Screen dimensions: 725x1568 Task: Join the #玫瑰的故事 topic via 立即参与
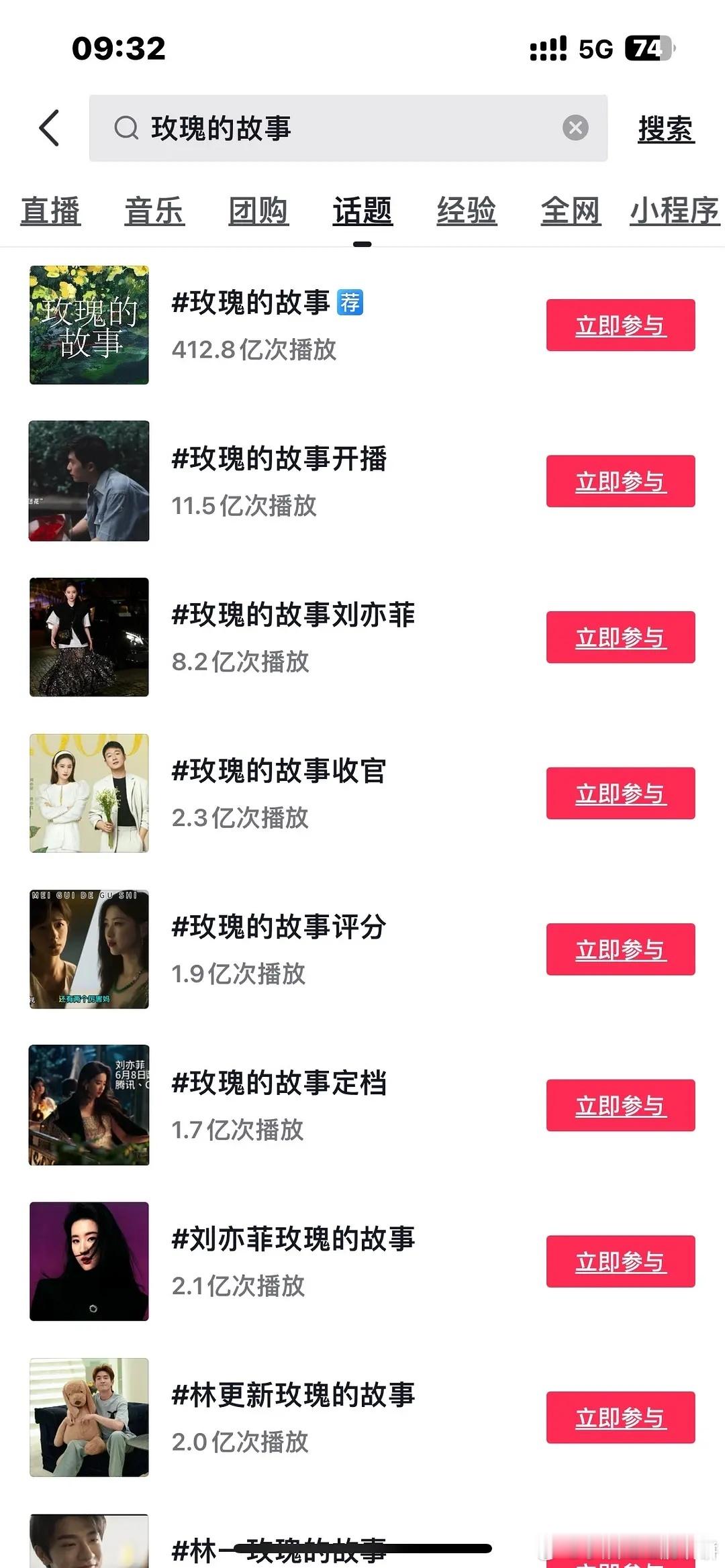pyautogui.click(x=620, y=325)
